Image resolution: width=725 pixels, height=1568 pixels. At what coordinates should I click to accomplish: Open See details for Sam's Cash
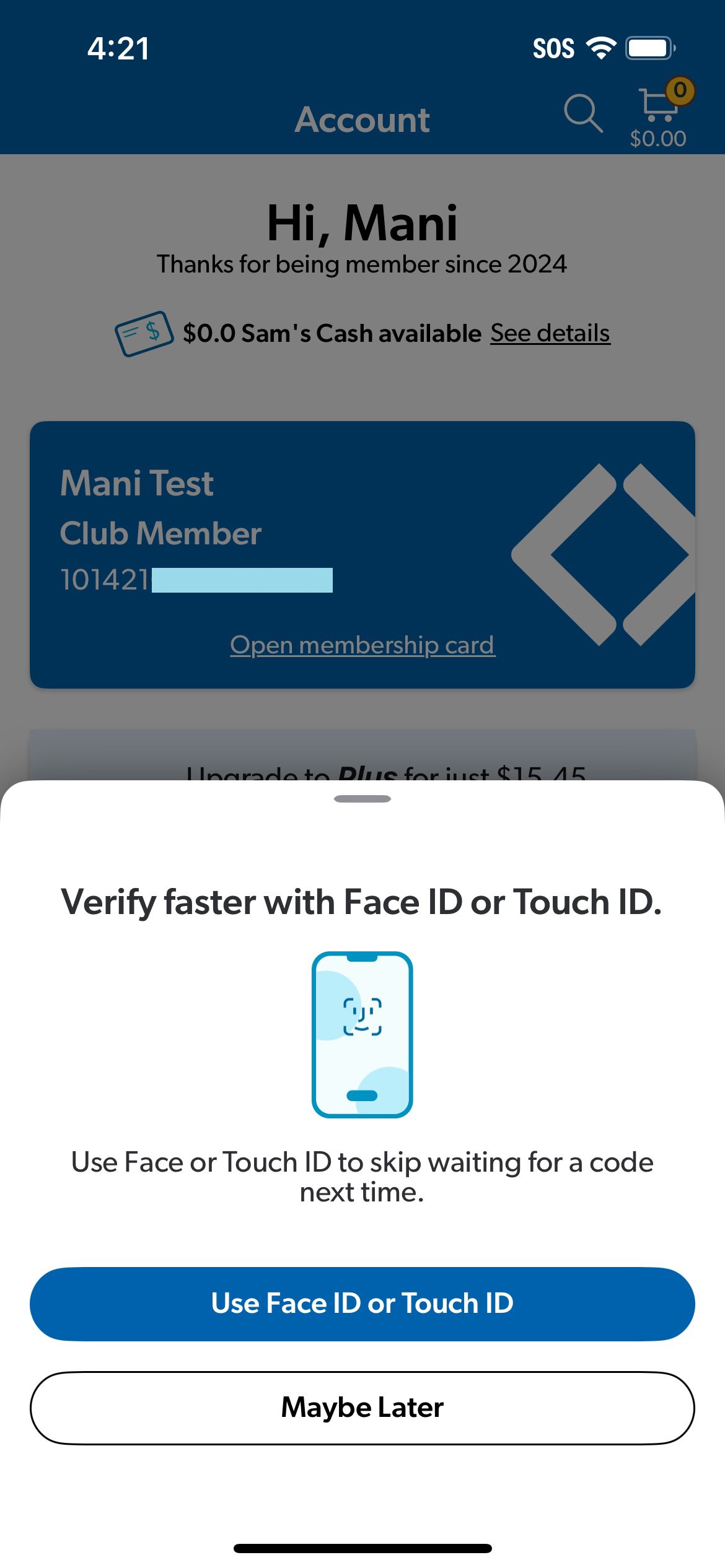[550, 333]
